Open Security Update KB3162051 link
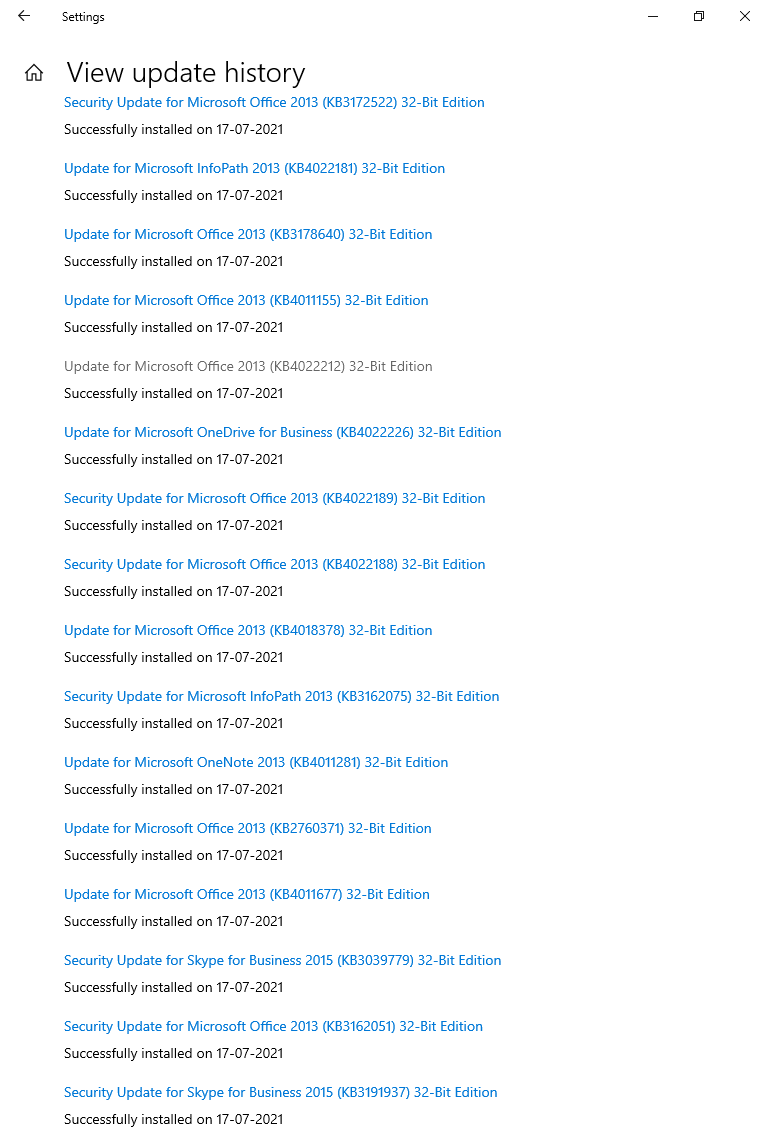Image resolution: width=768 pixels, height=1134 pixels. point(273,1026)
